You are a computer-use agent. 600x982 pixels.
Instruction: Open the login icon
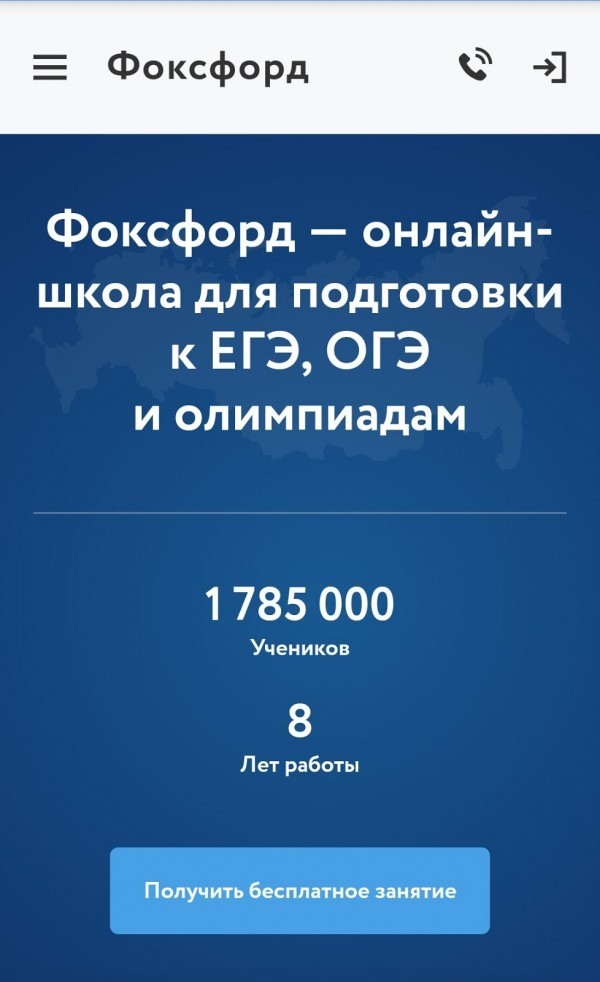550,68
